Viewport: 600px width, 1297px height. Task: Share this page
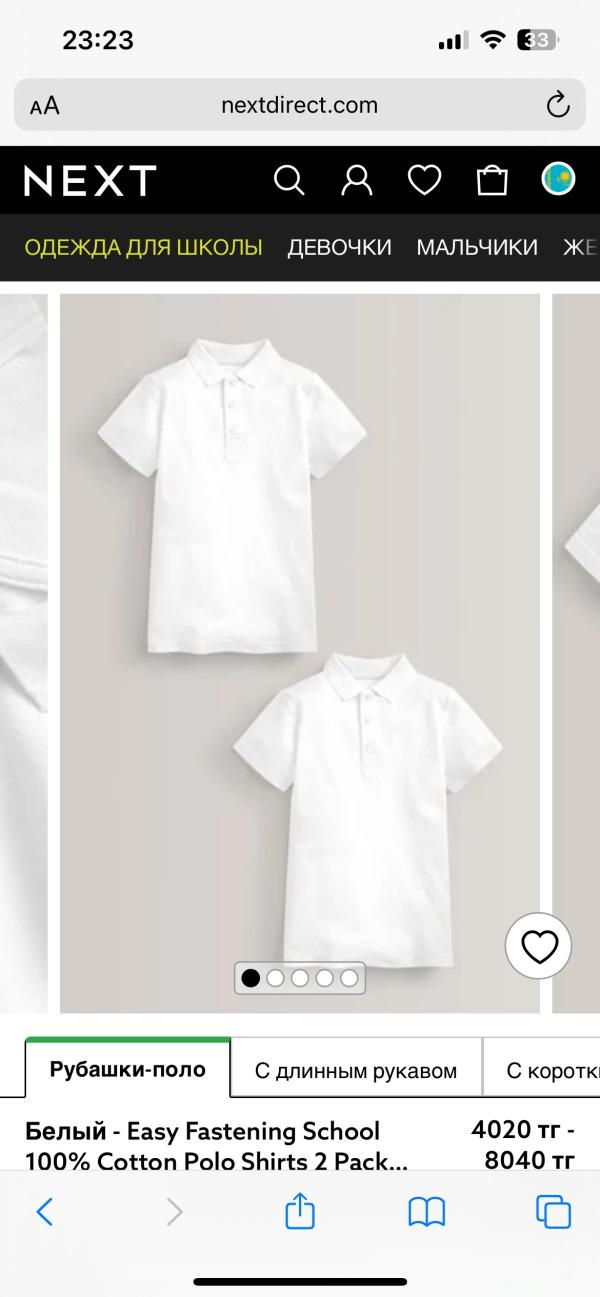pyautogui.click(x=300, y=1212)
